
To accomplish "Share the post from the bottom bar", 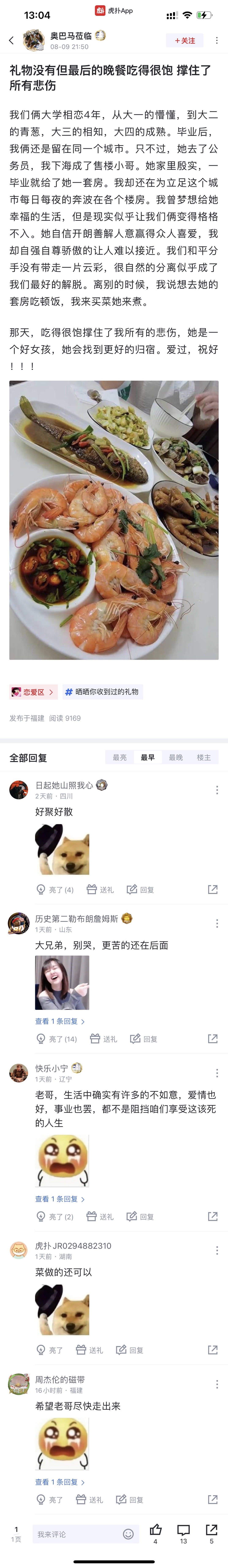I will (x=212, y=1530).
